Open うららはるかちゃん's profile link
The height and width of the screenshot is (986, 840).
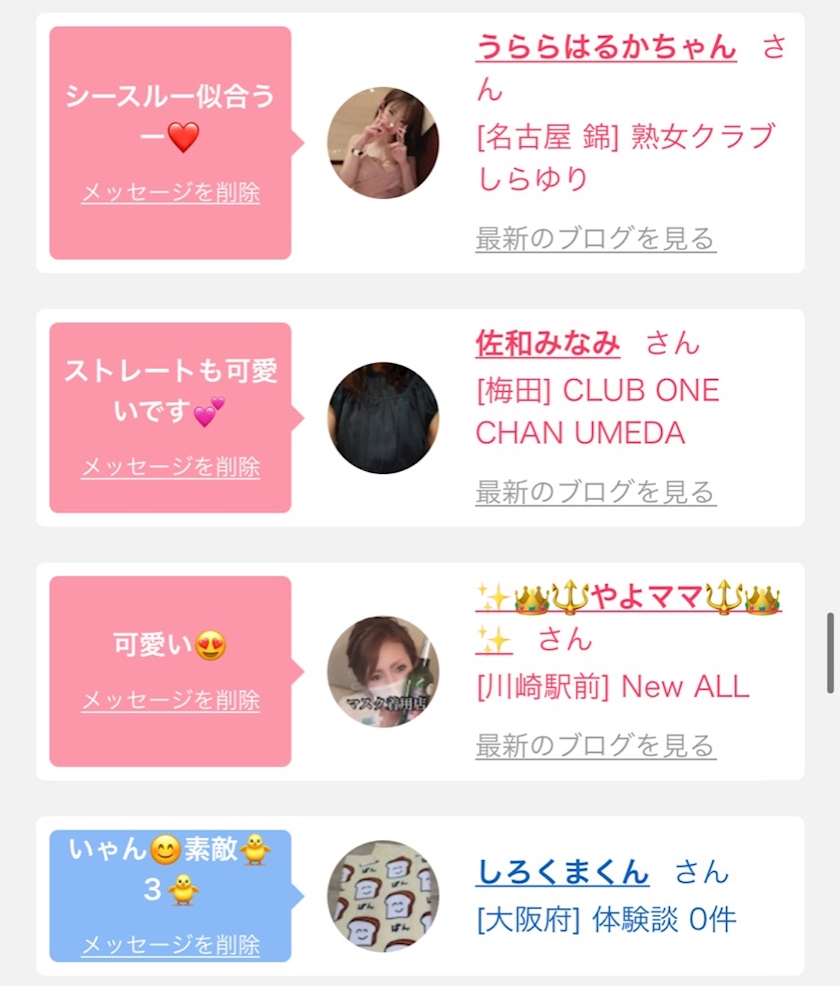pos(605,47)
